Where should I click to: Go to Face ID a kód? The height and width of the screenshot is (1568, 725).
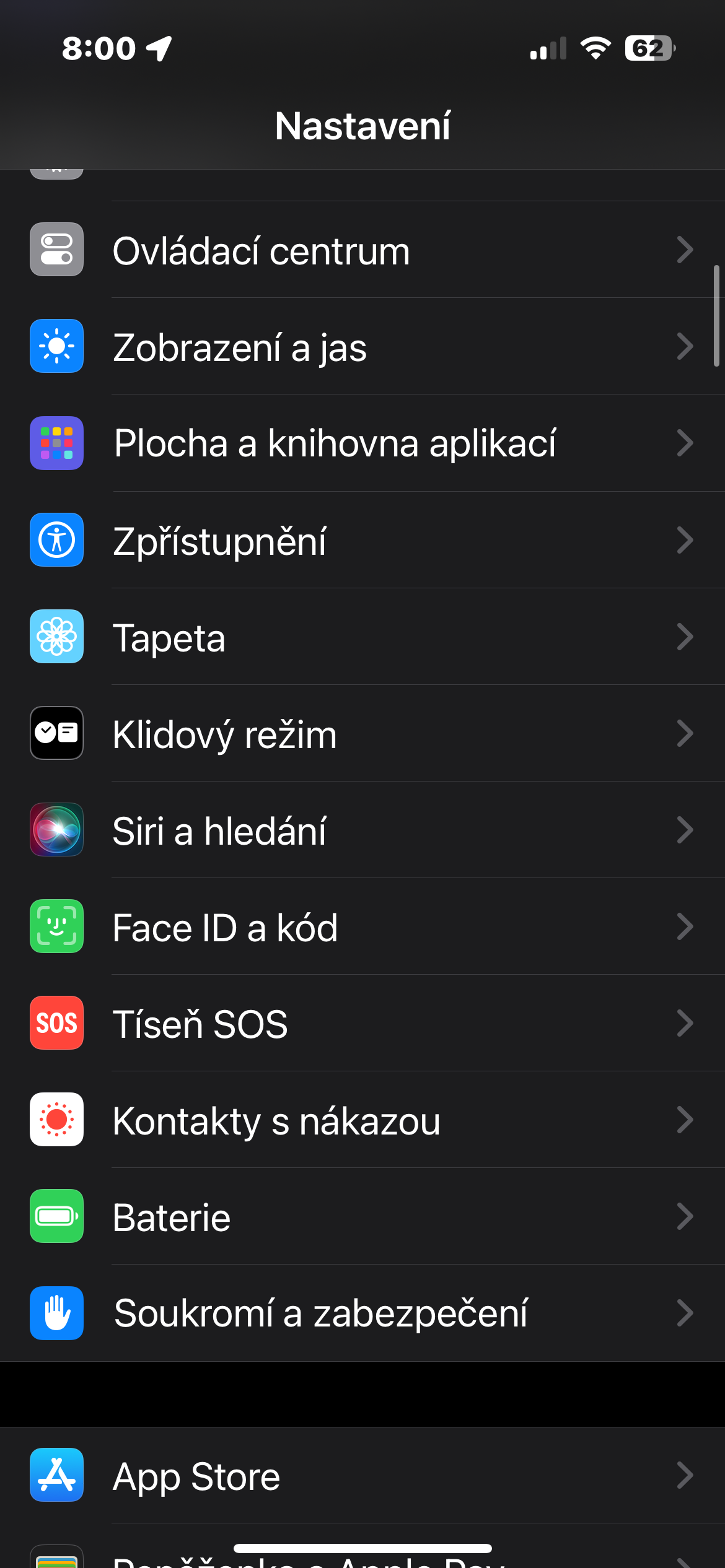pyautogui.click(x=362, y=926)
